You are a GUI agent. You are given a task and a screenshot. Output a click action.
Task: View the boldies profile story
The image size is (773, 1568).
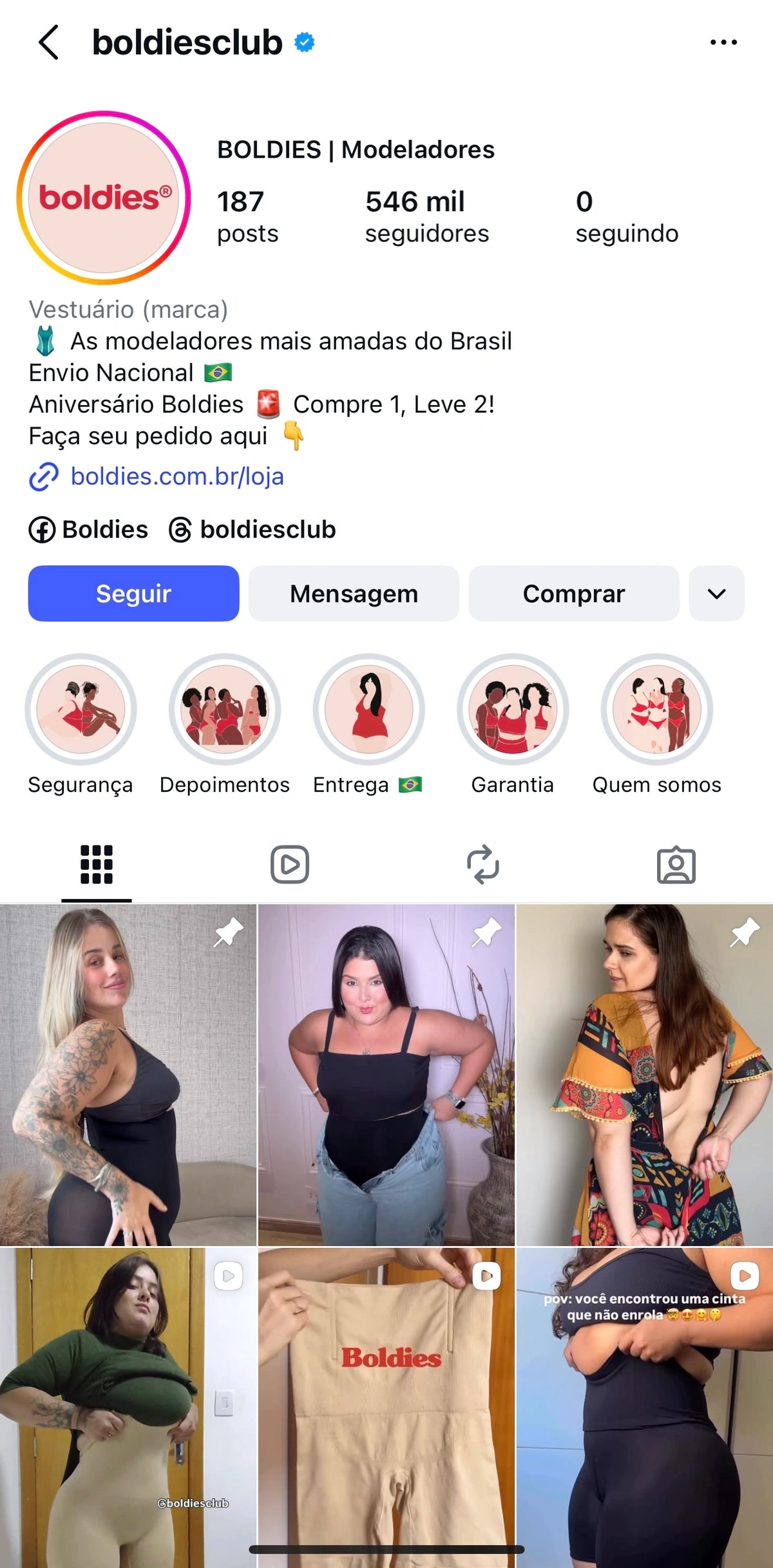point(104,198)
